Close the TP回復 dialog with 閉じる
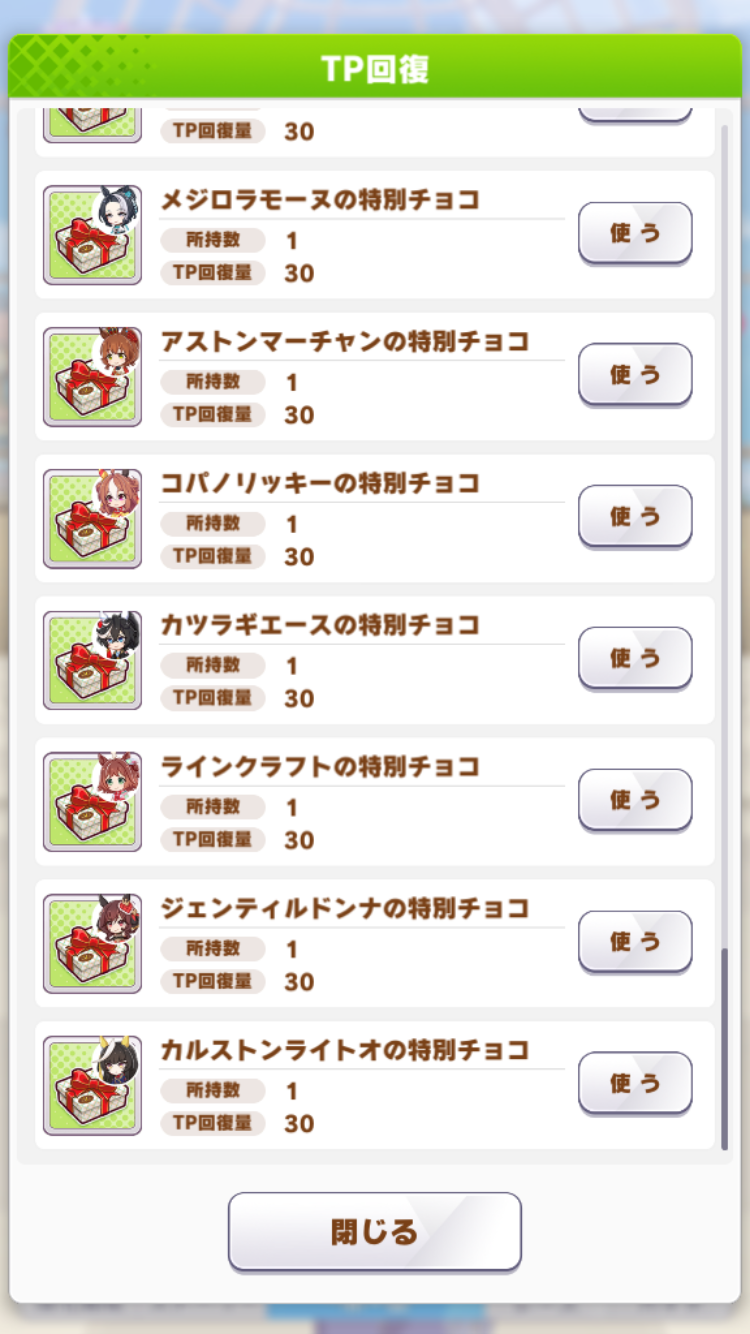Image resolution: width=750 pixels, height=1334 pixels. (x=374, y=1231)
